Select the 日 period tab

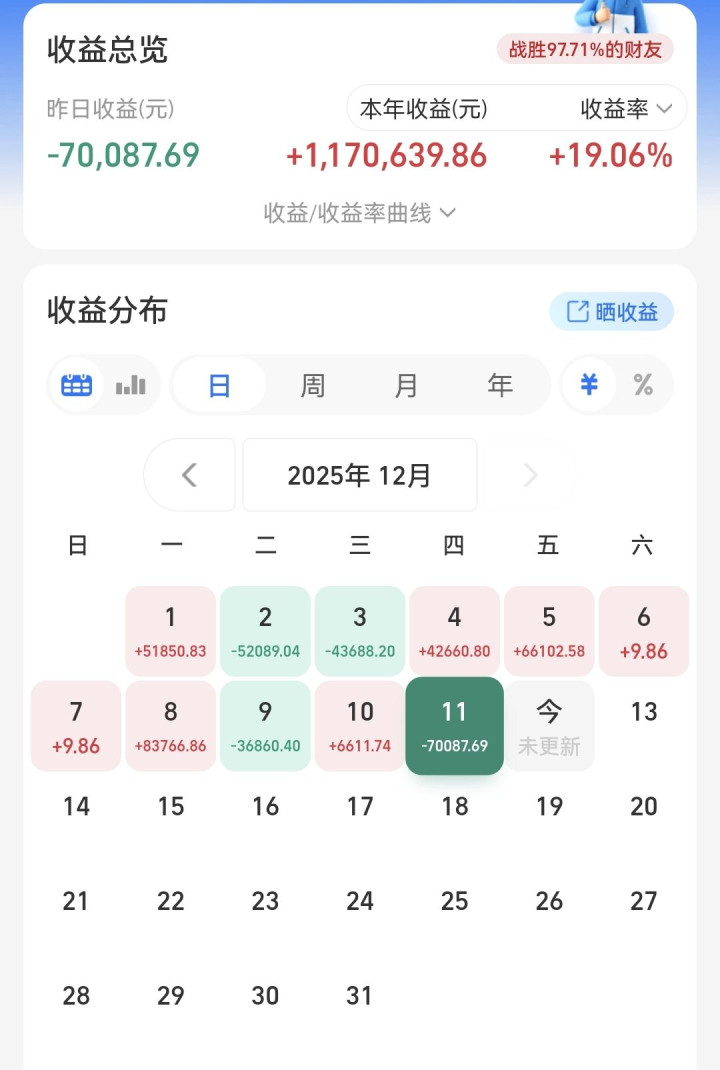click(220, 385)
